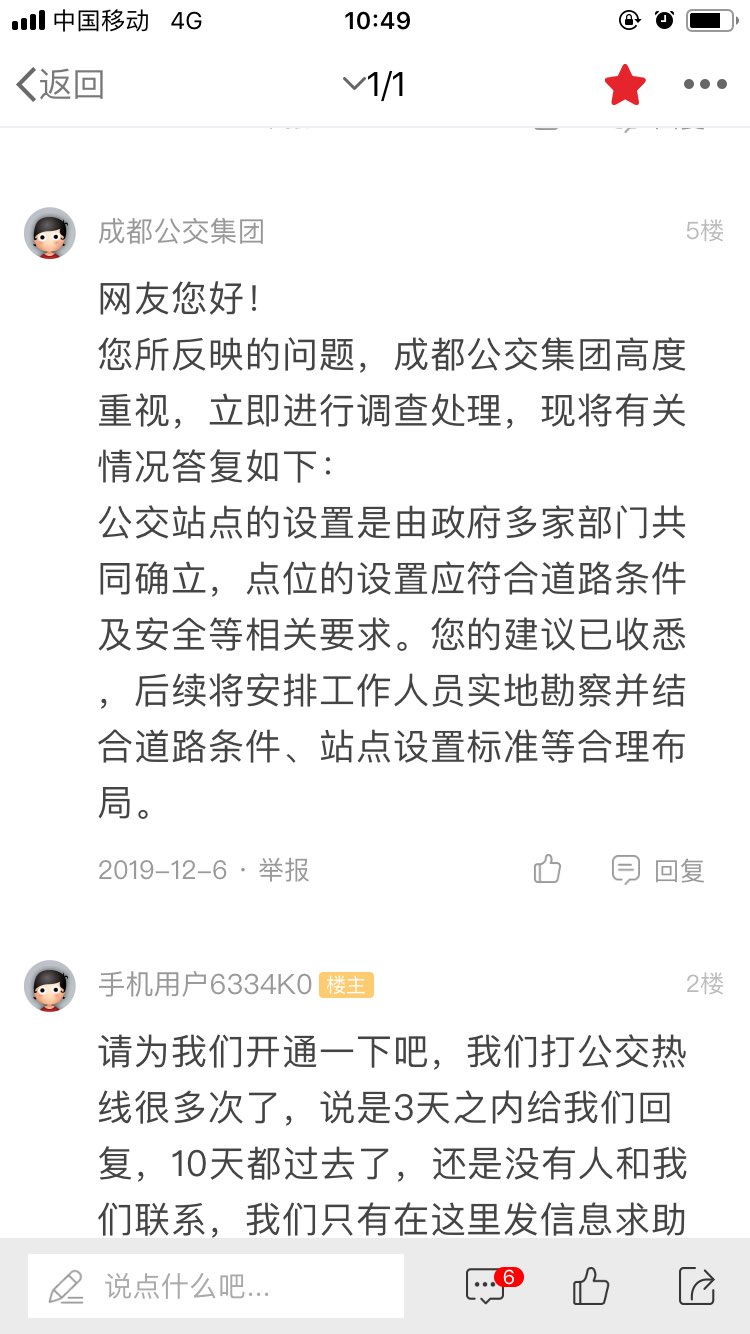Tap the 说点什么吧 comment input field
The width and height of the screenshot is (750, 1334).
(x=215, y=1286)
